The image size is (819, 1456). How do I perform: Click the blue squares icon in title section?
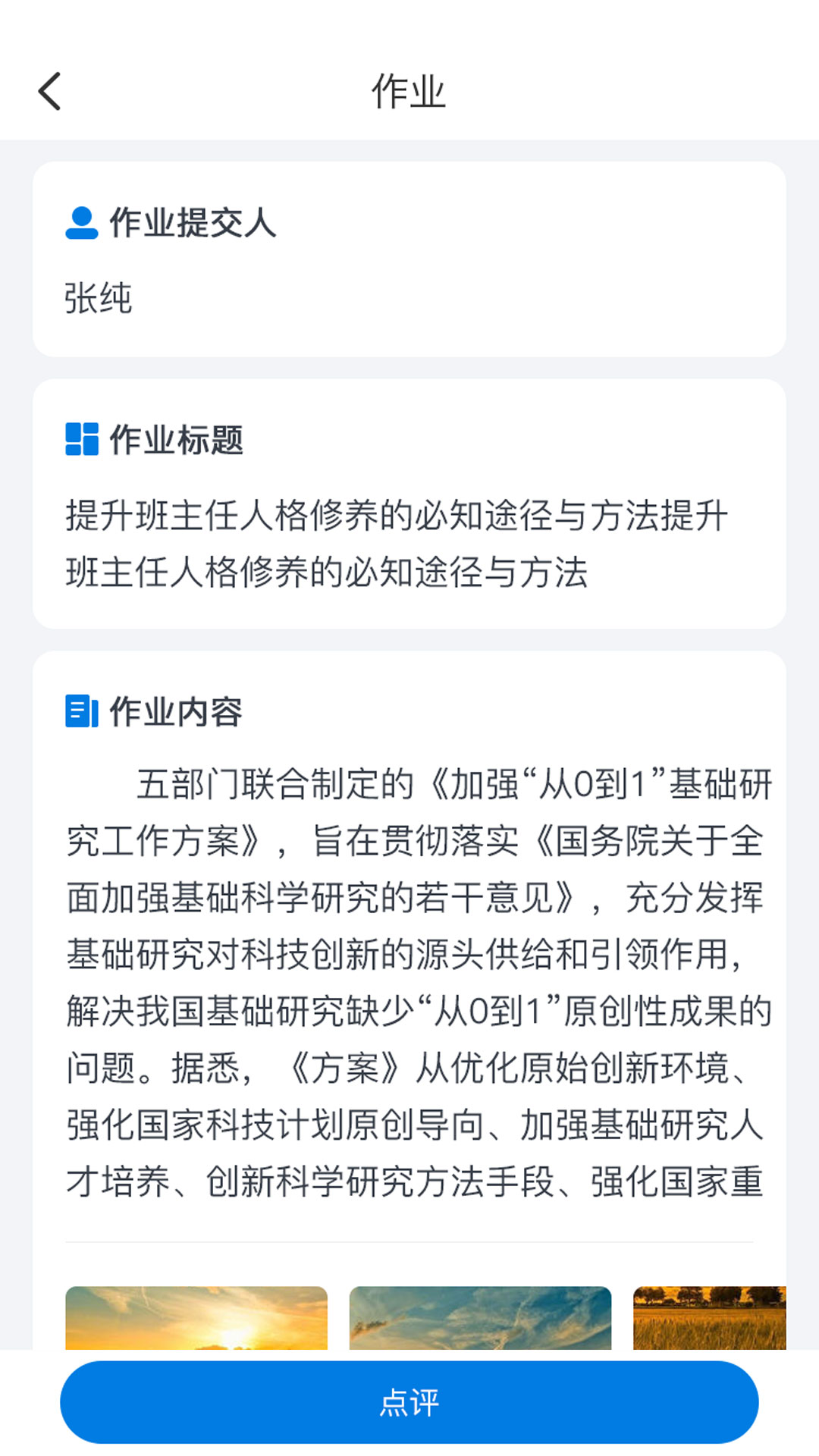[x=82, y=438]
